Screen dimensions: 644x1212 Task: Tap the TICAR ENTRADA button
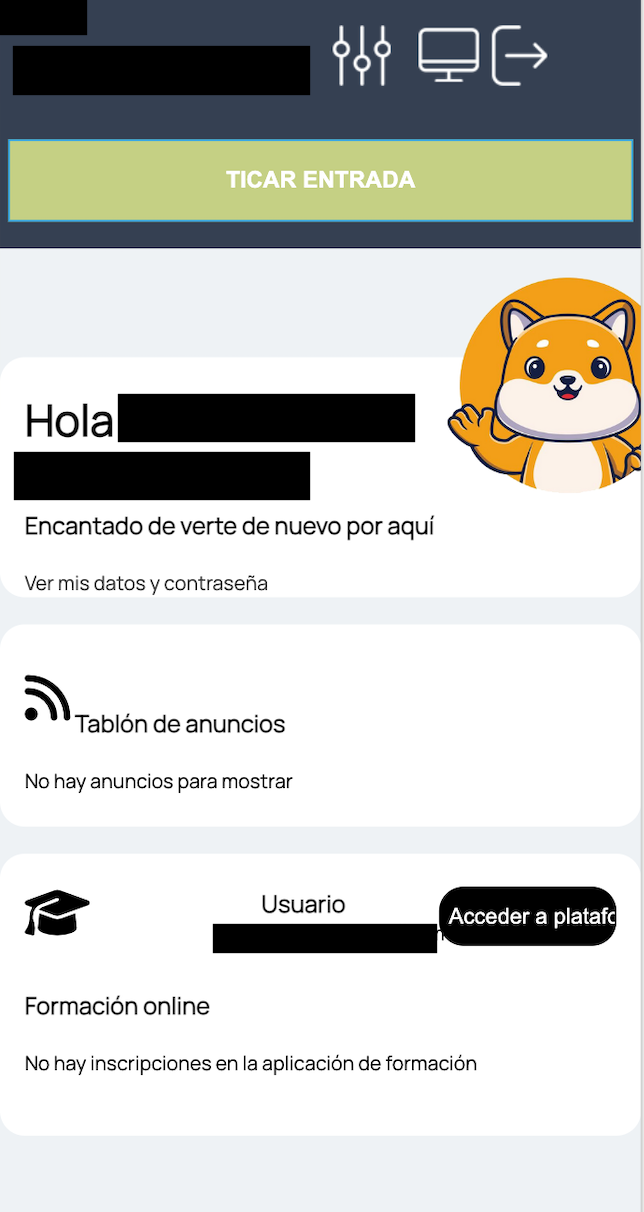click(x=321, y=180)
